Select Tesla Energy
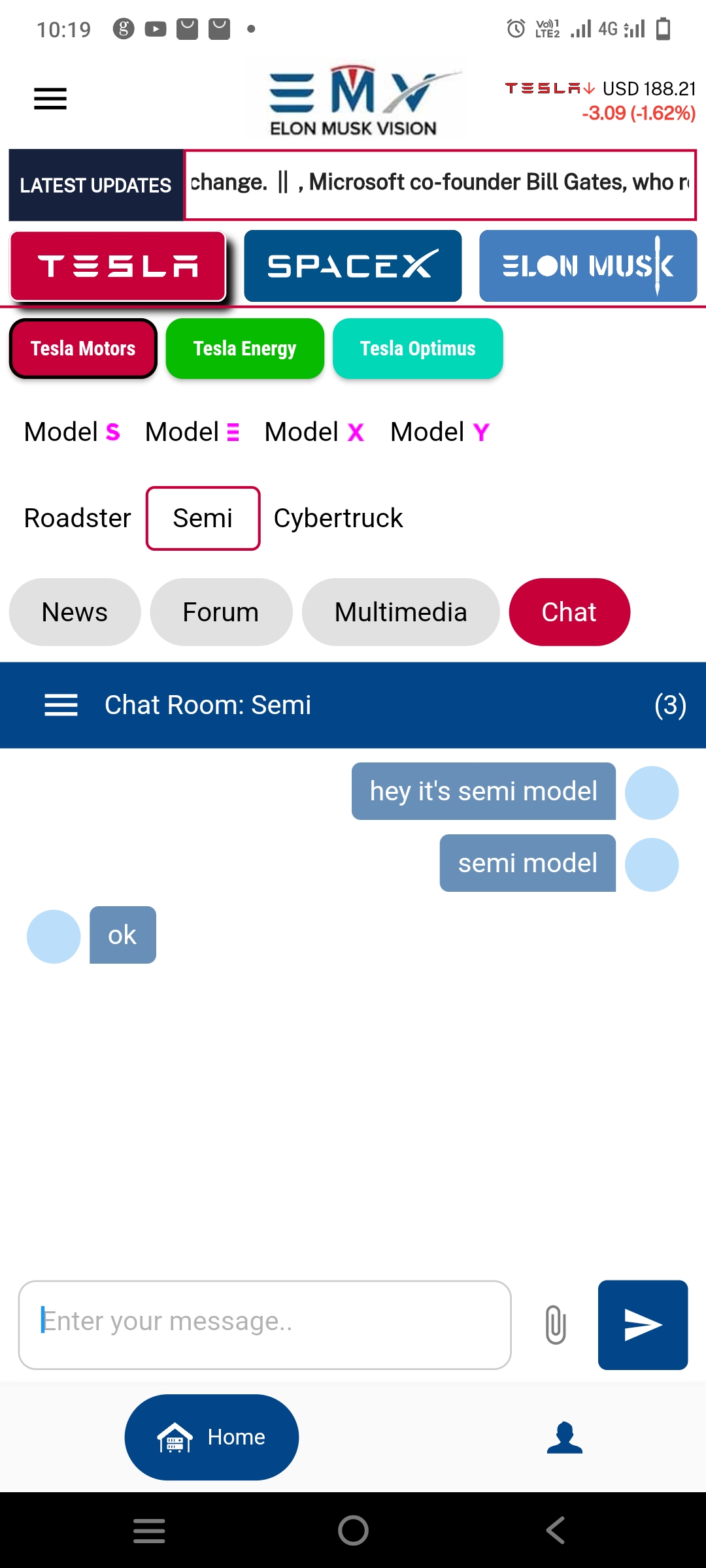The height and width of the screenshot is (1568, 706). tap(245, 348)
